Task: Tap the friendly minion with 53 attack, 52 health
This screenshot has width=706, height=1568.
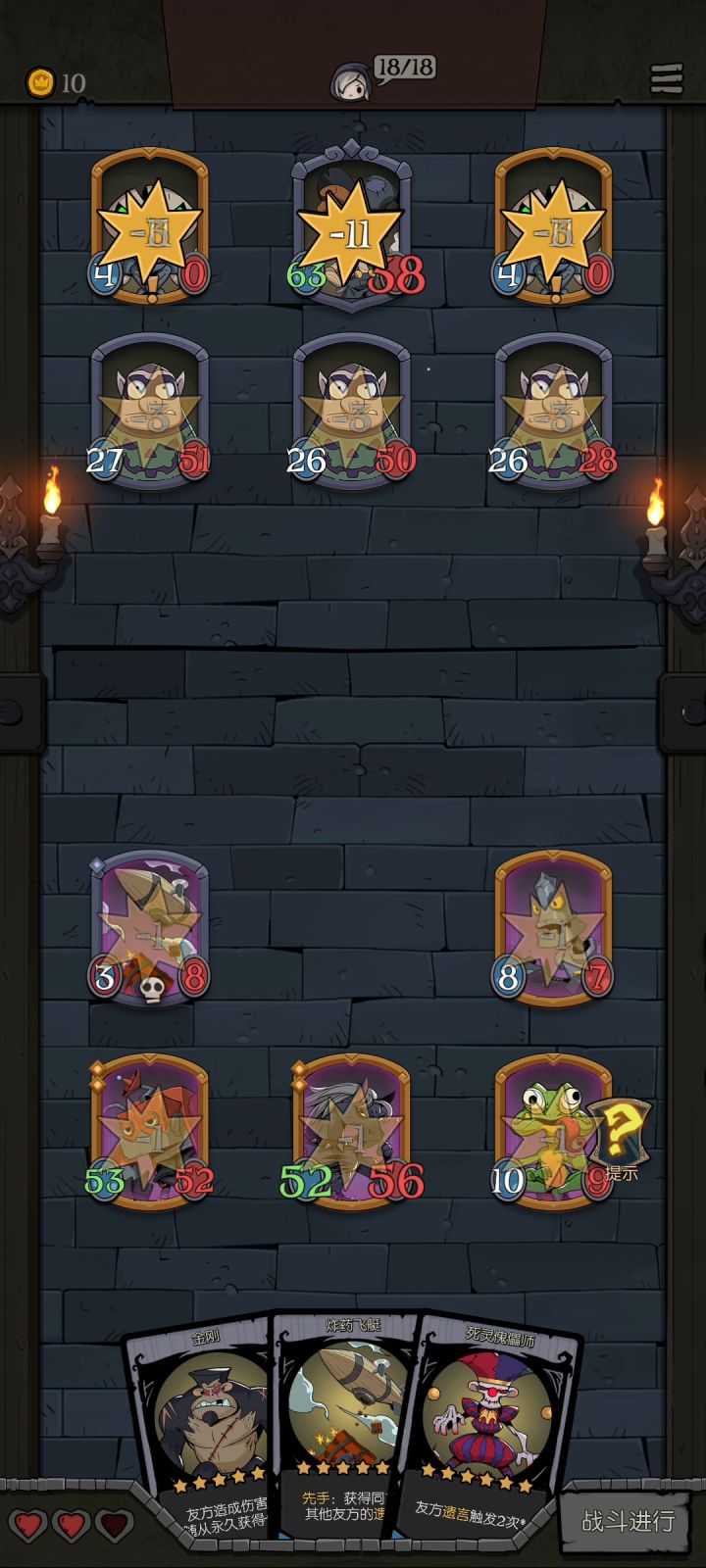Action: pyautogui.click(x=150, y=1133)
